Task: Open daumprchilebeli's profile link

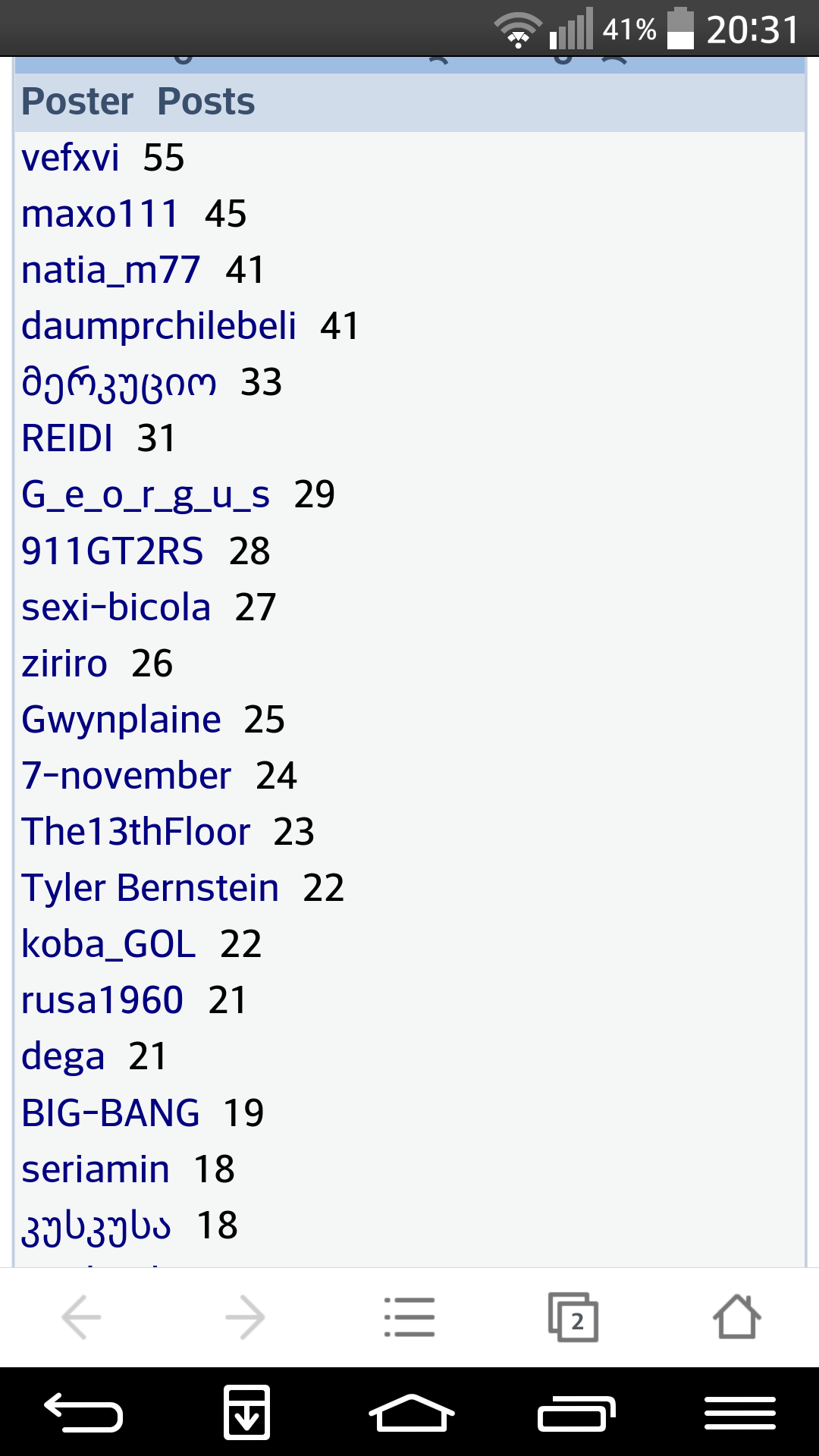Action: coord(158,327)
